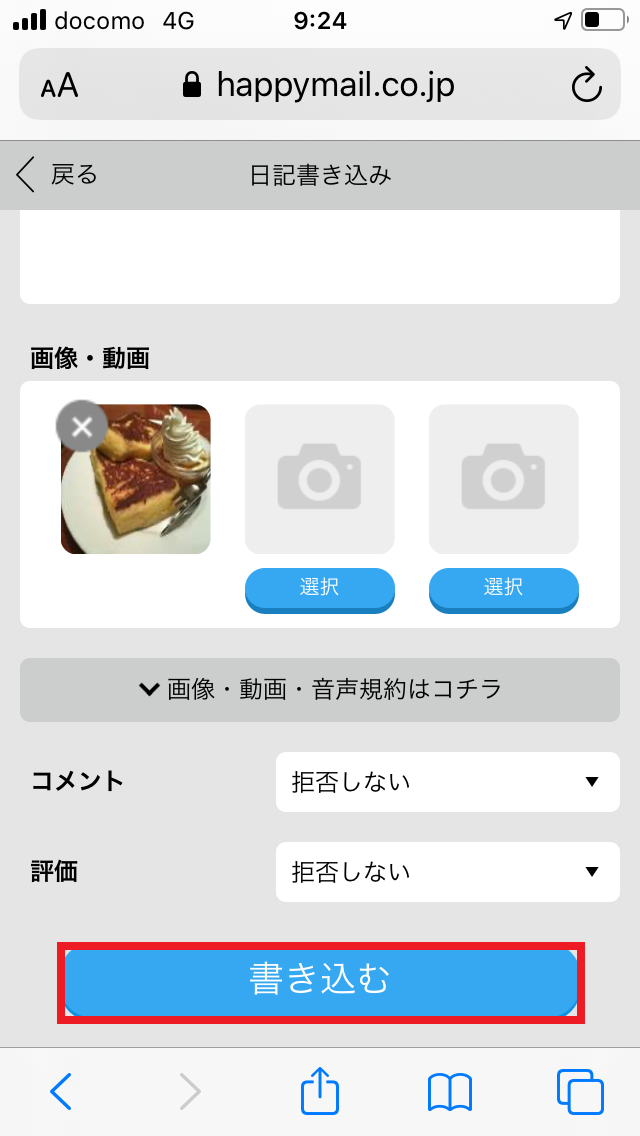Screen dimensions: 640x1136
Task: Expand the 画像・動画・音声規約はコチラ section
Action: (320, 690)
